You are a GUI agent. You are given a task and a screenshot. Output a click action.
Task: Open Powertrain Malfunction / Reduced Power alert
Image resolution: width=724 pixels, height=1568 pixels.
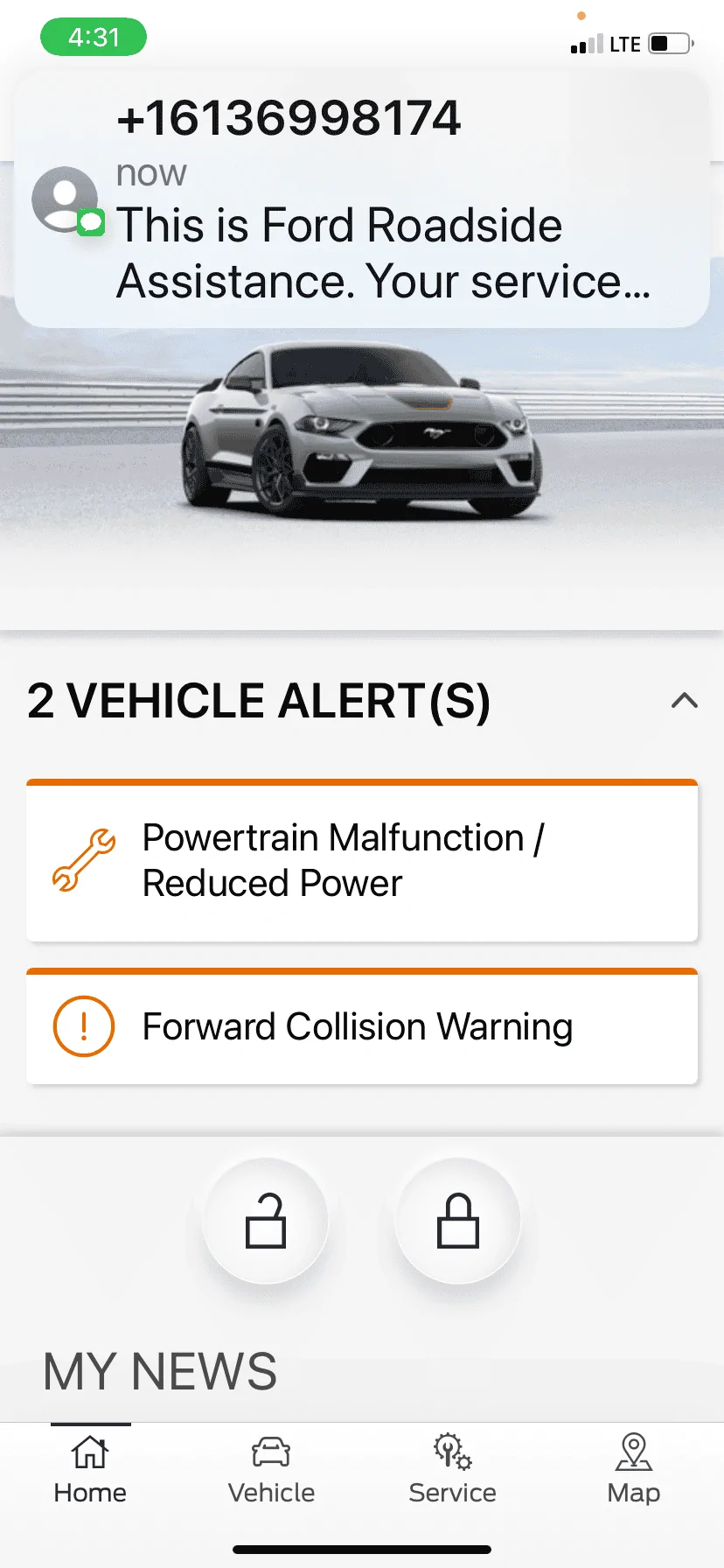coord(362,862)
